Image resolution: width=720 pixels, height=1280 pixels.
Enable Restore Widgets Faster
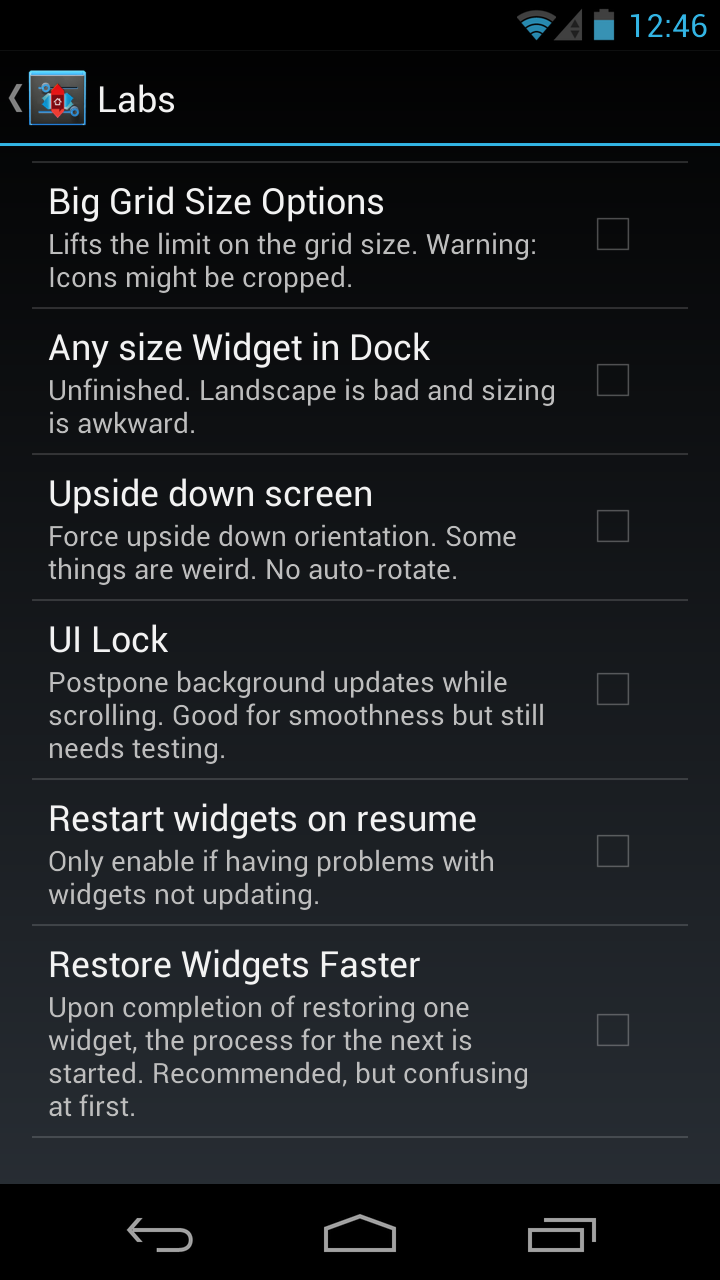click(612, 1030)
